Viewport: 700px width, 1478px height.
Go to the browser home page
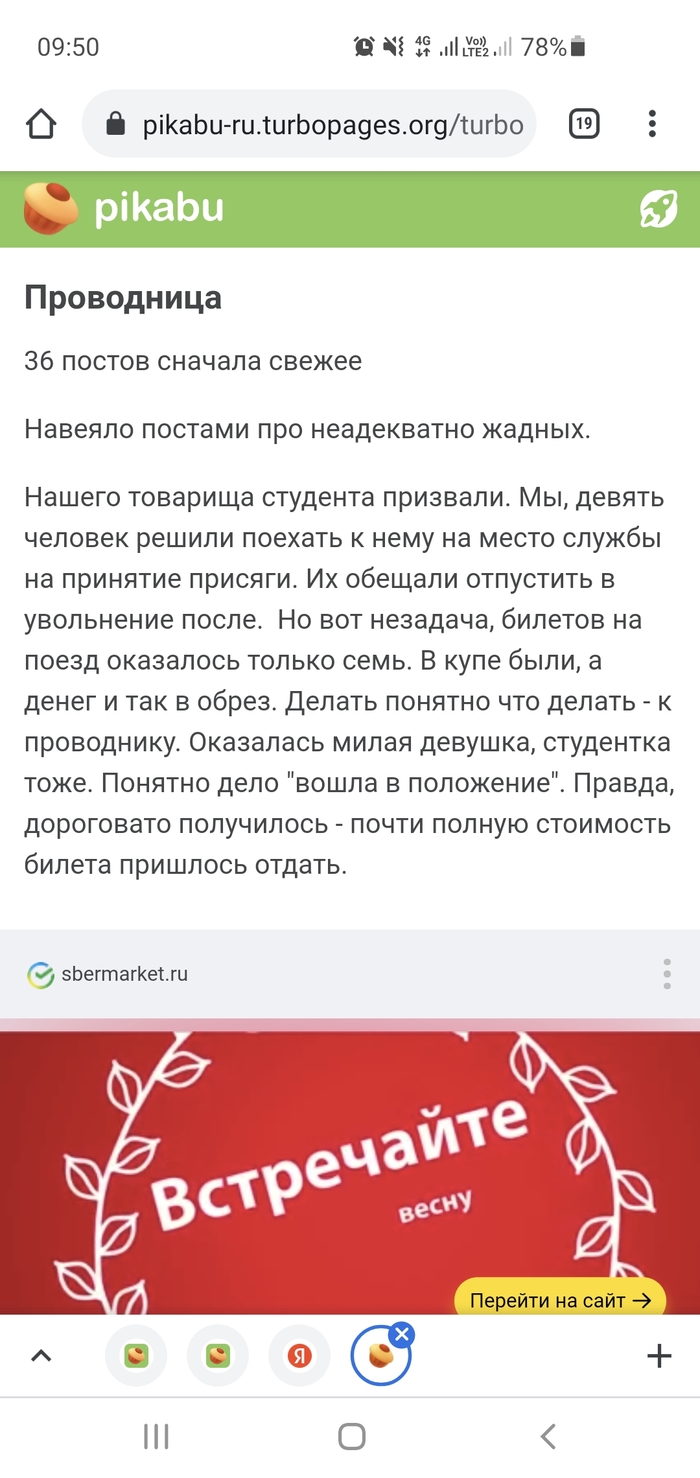[x=41, y=124]
